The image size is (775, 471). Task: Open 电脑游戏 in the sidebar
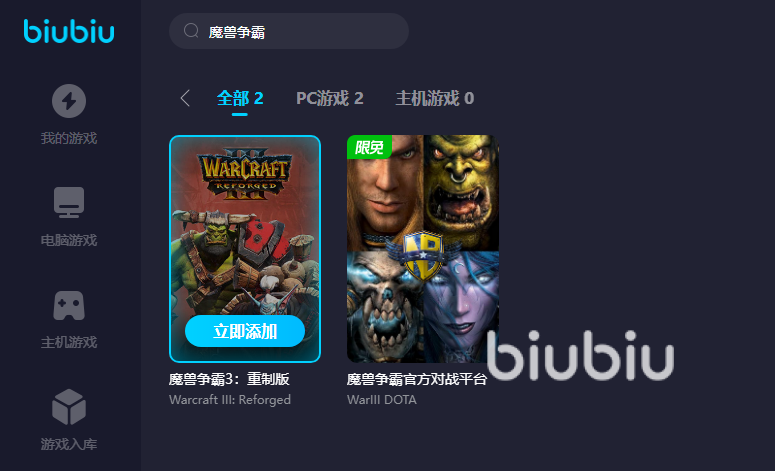click(69, 217)
